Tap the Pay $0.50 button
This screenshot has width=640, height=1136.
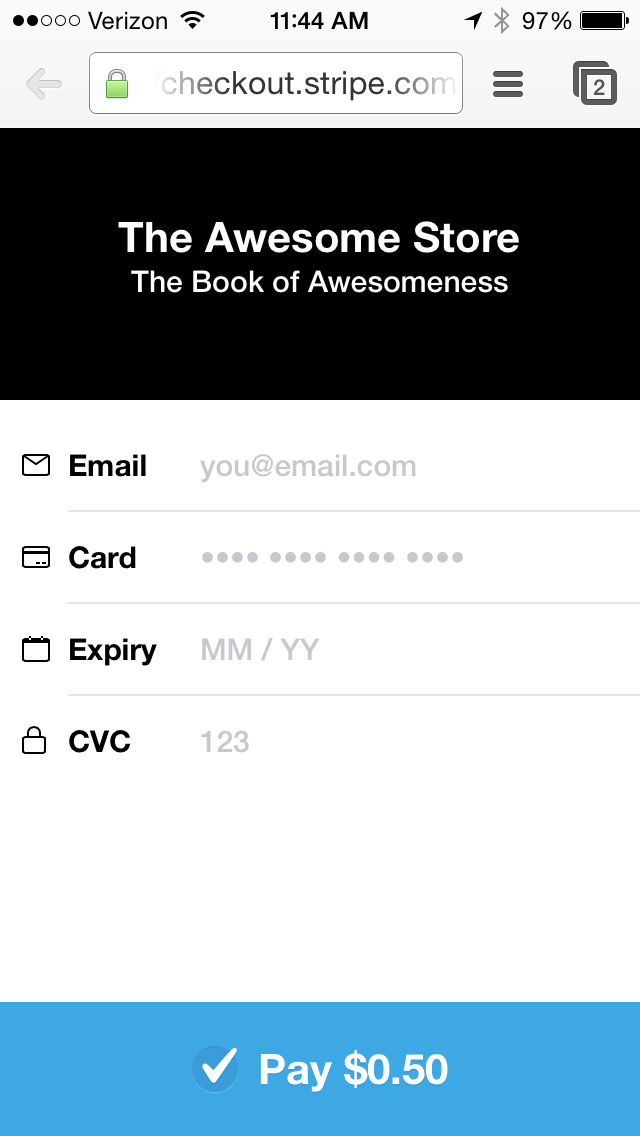(320, 1069)
